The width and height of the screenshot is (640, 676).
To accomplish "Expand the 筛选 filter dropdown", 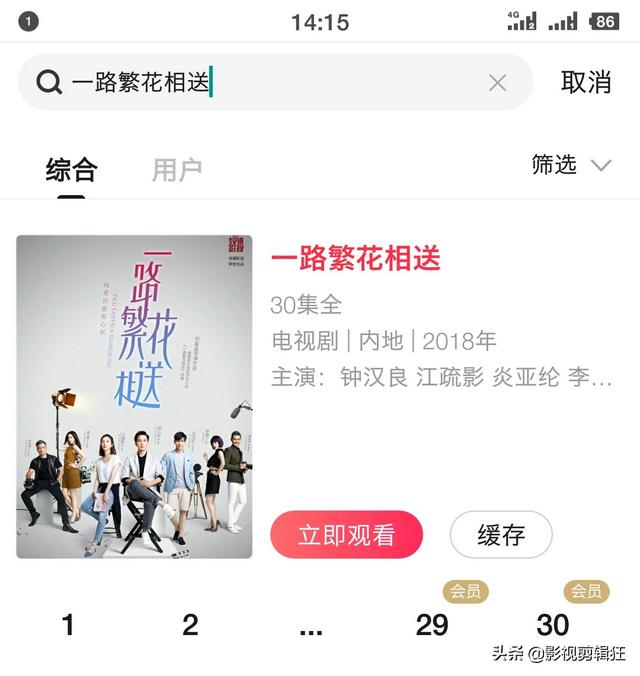I will (571, 165).
